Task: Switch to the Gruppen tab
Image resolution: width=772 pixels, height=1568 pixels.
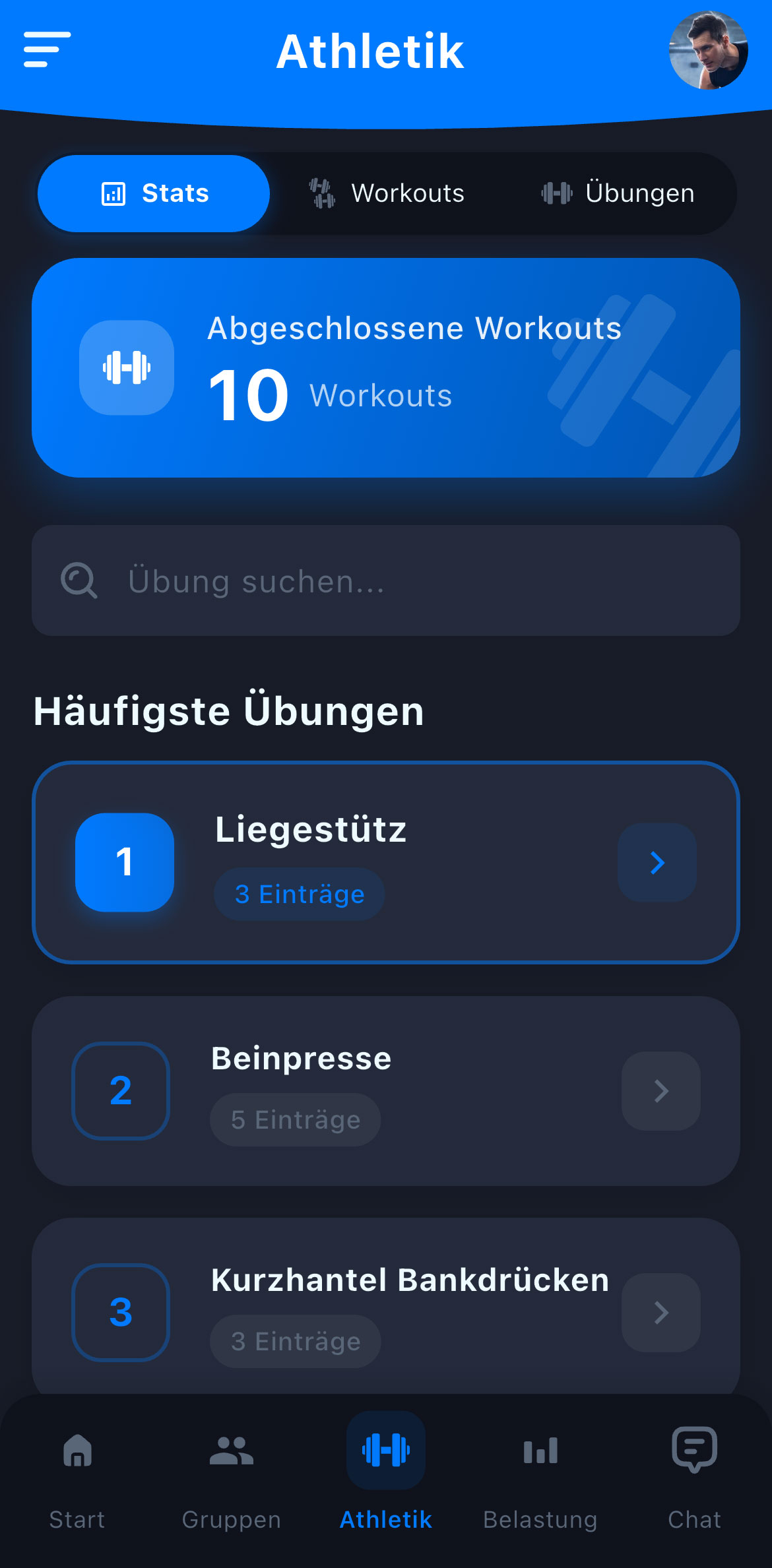Action: [232, 1474]
